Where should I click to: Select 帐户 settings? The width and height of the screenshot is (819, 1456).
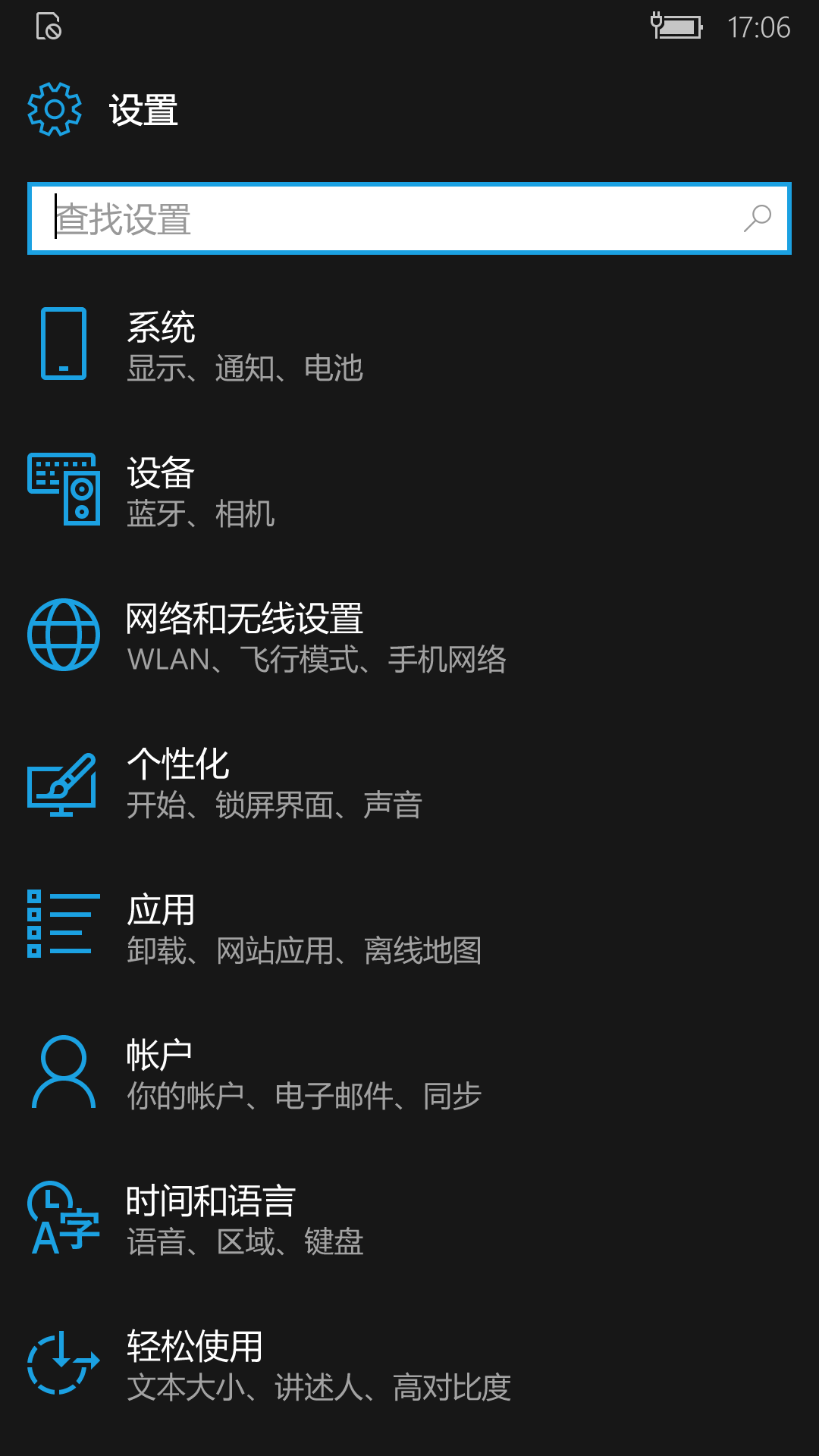(409, 1074)
